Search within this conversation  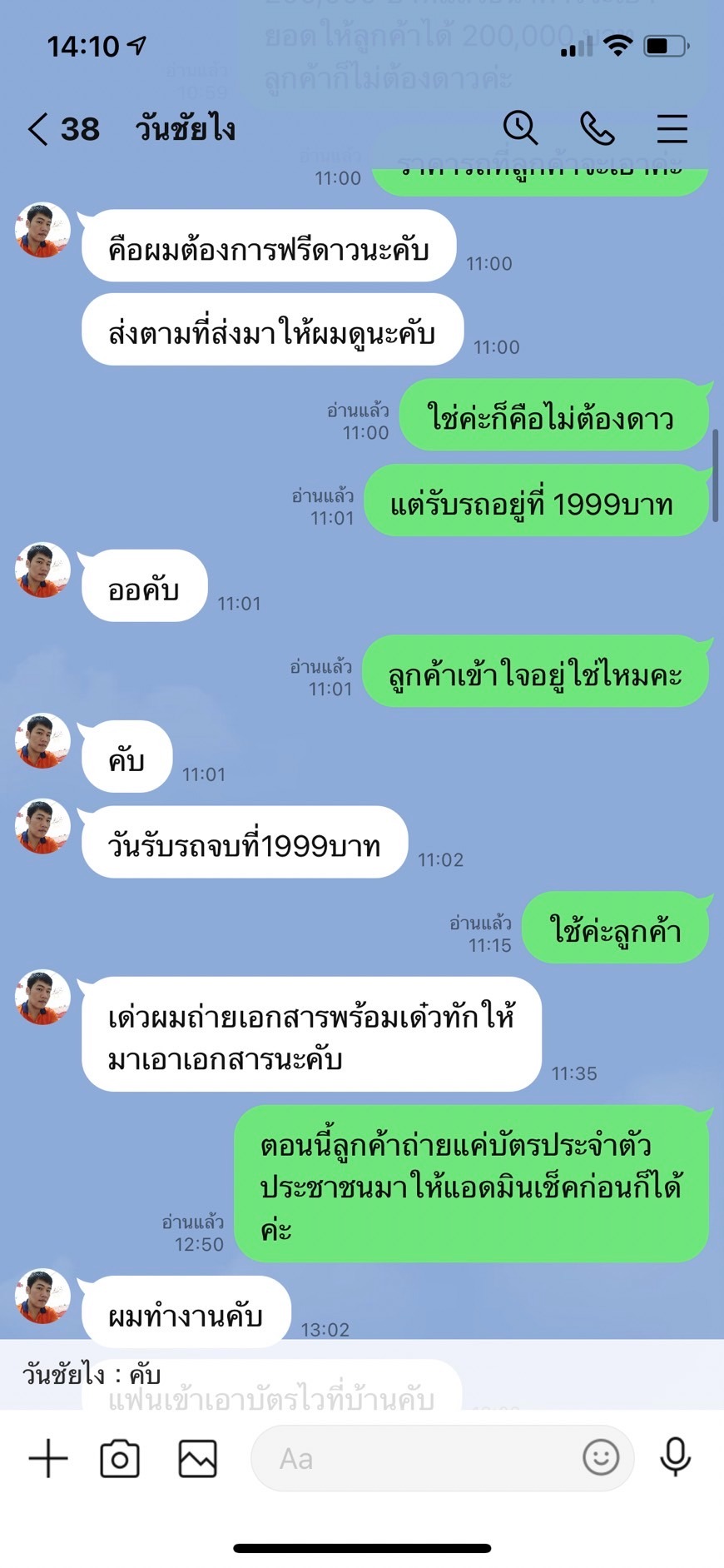coord(520,129)
